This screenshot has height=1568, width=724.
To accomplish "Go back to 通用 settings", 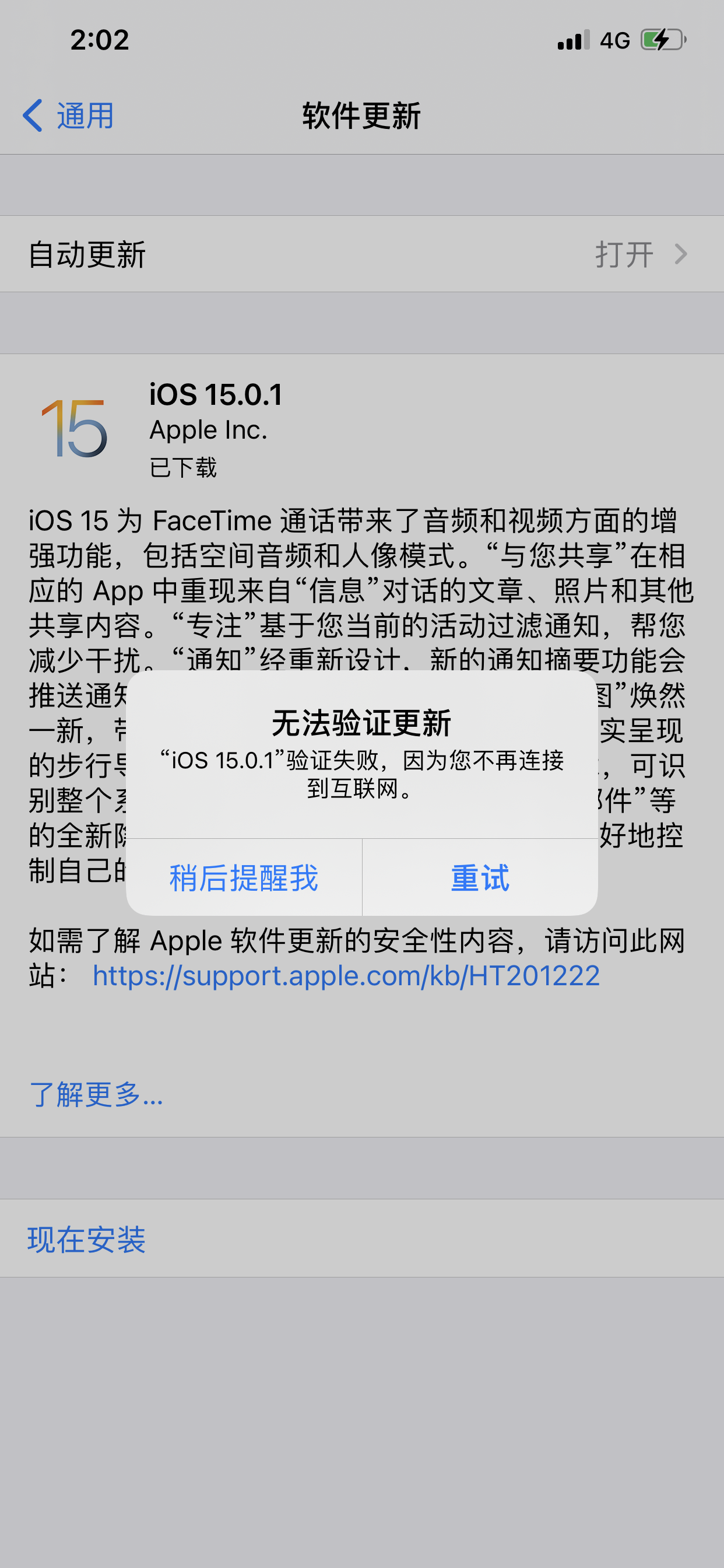I will coord(68,116).
